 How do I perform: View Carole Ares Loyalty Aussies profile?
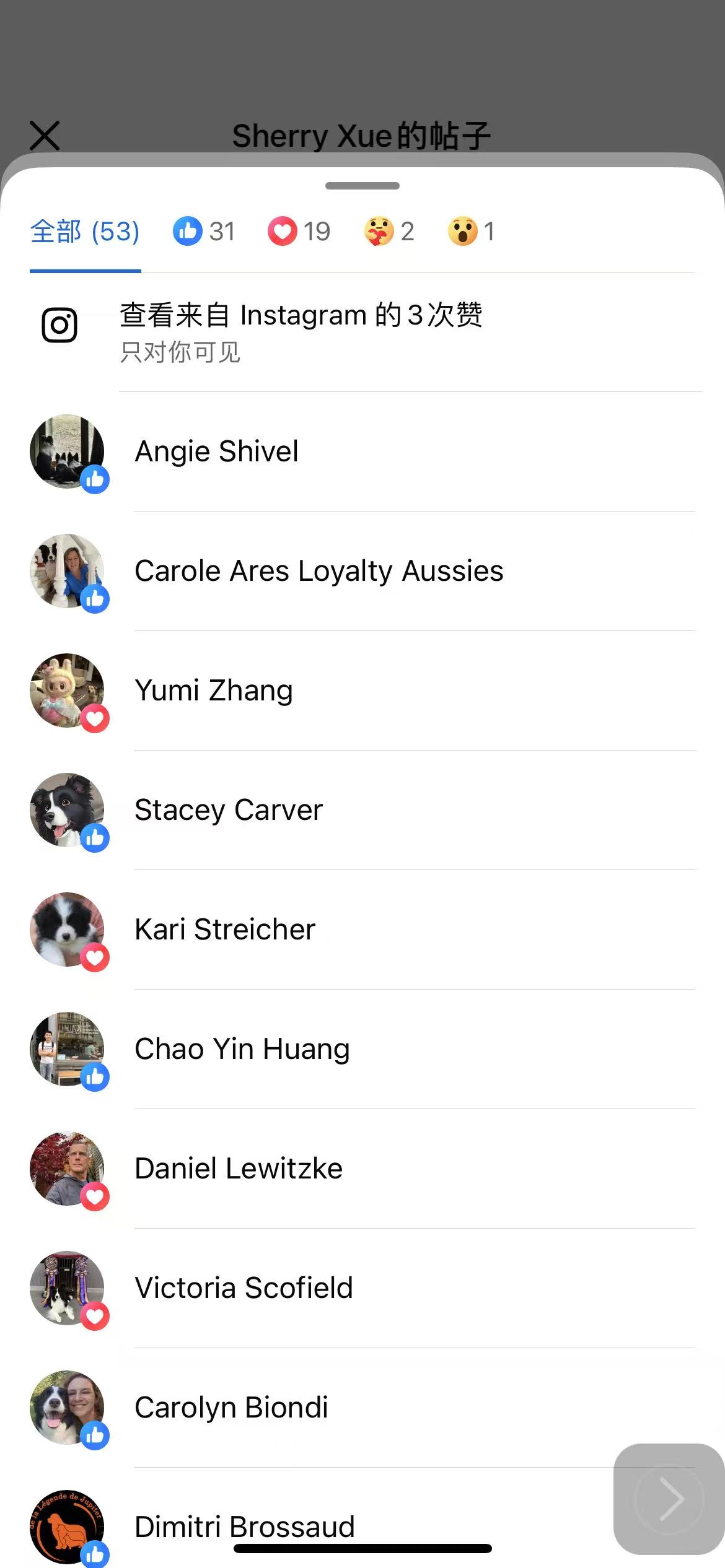(x=319, y=571)
